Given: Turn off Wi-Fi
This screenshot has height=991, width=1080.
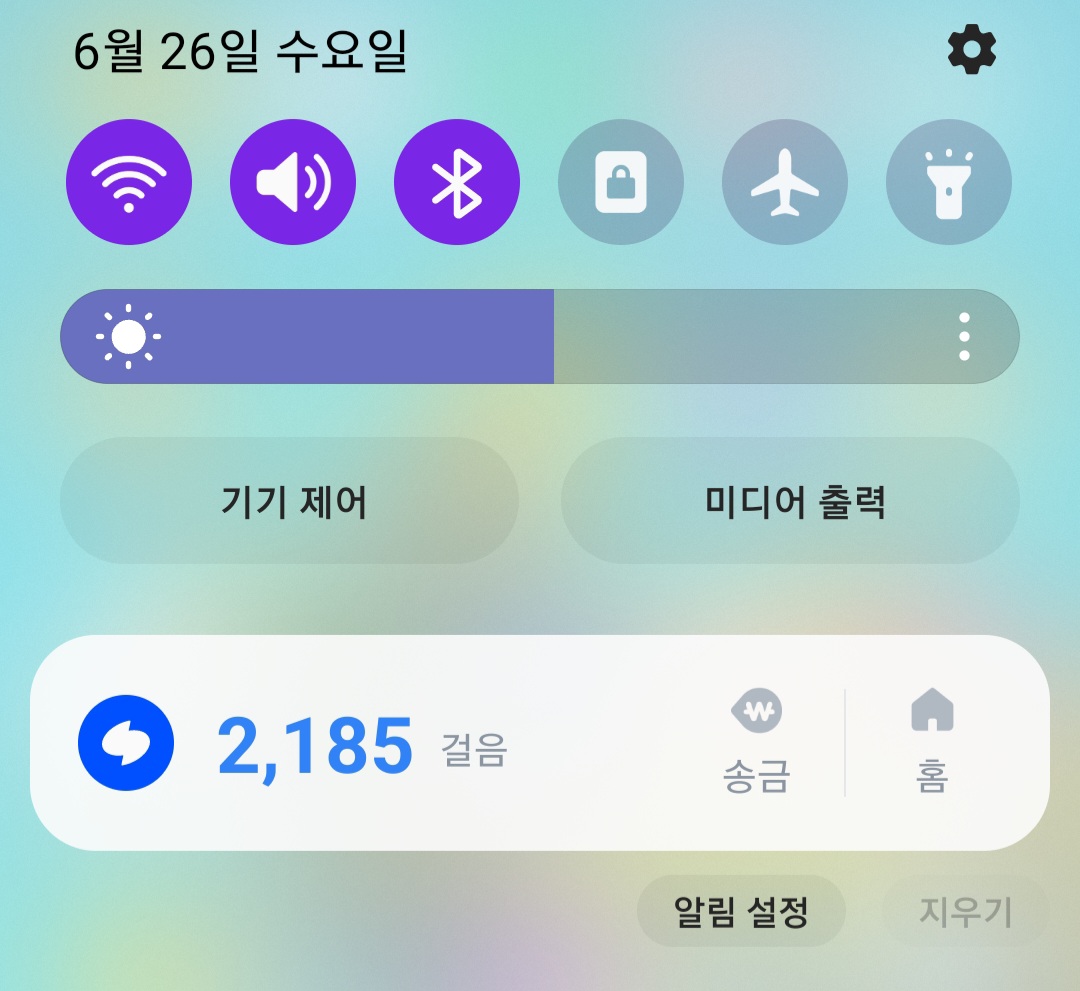Looking at the screenshot, I should (129, 182).
